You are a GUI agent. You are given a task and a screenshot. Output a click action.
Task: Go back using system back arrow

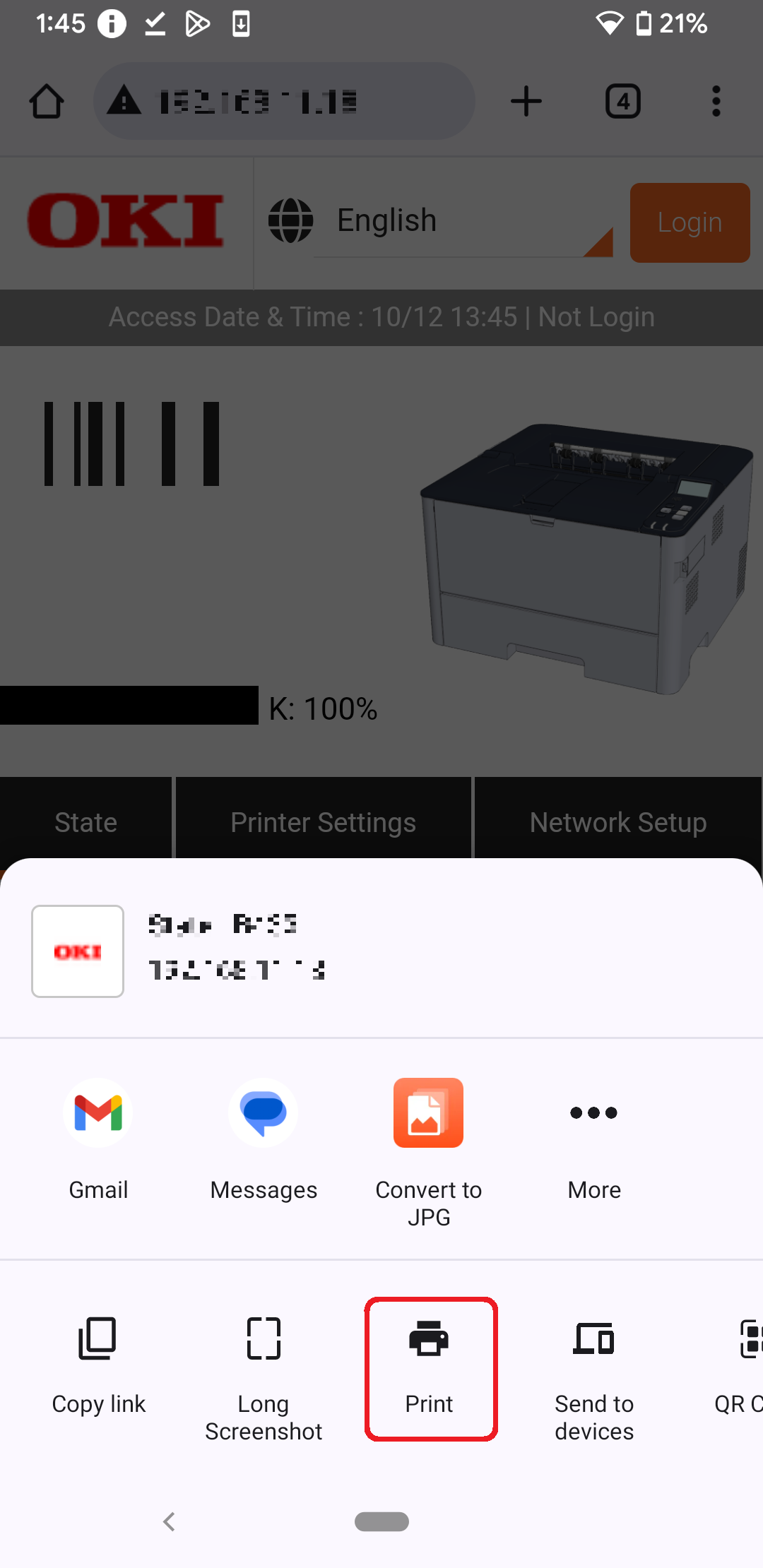[x=169, y=1521]
